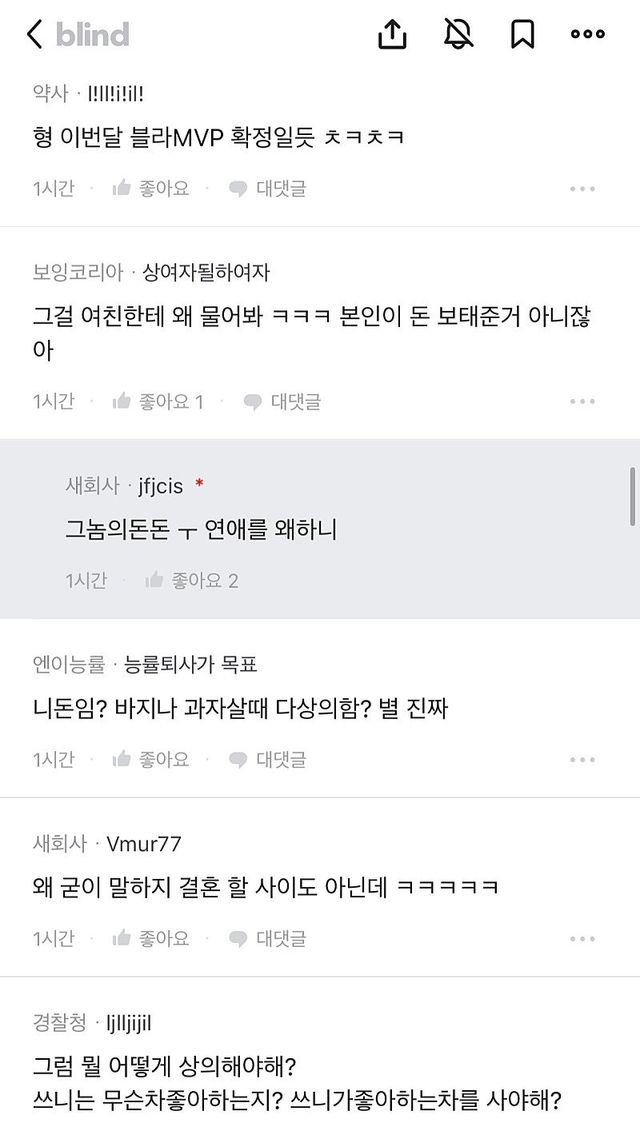Open more options on 능률퇴사가 목표's comment

pyautogui.click(x=582, y=759)
